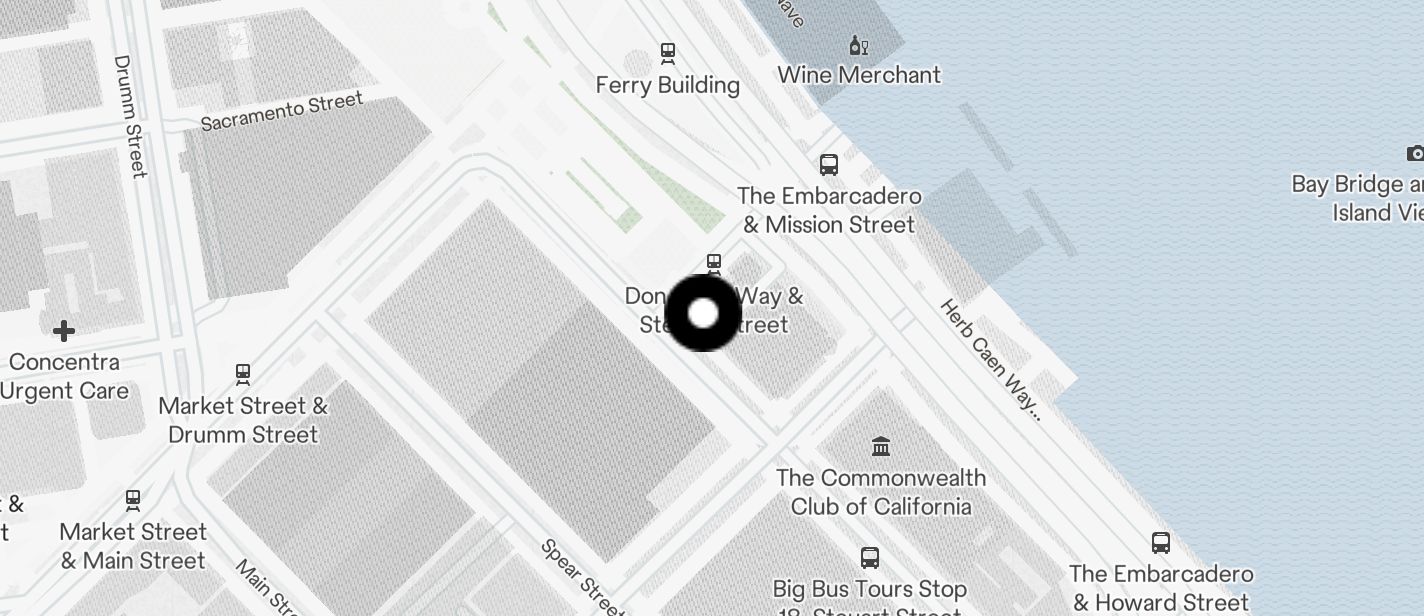Open the Wine Merchant map marker
This screenshot has width=1424, height=616.
tap(858, 46)
